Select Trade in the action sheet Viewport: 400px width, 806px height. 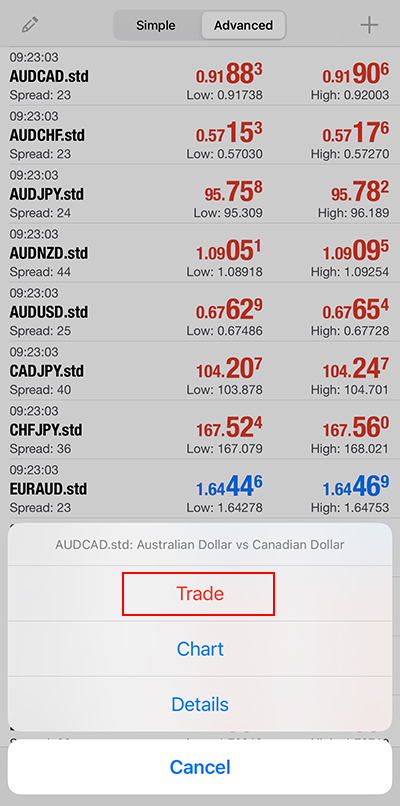(200, 594)
